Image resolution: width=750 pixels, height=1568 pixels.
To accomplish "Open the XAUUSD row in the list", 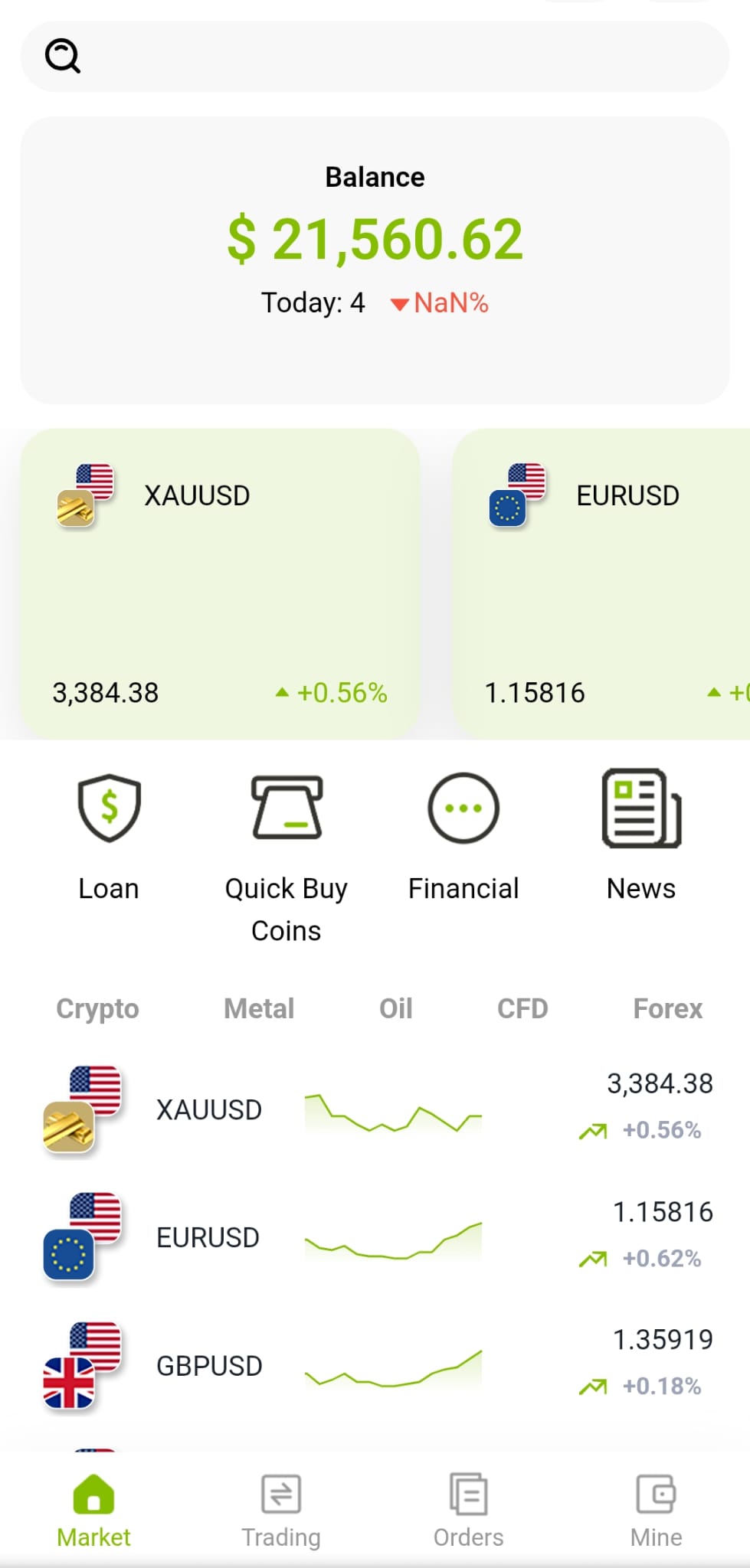I will [x=375, y=1109].
